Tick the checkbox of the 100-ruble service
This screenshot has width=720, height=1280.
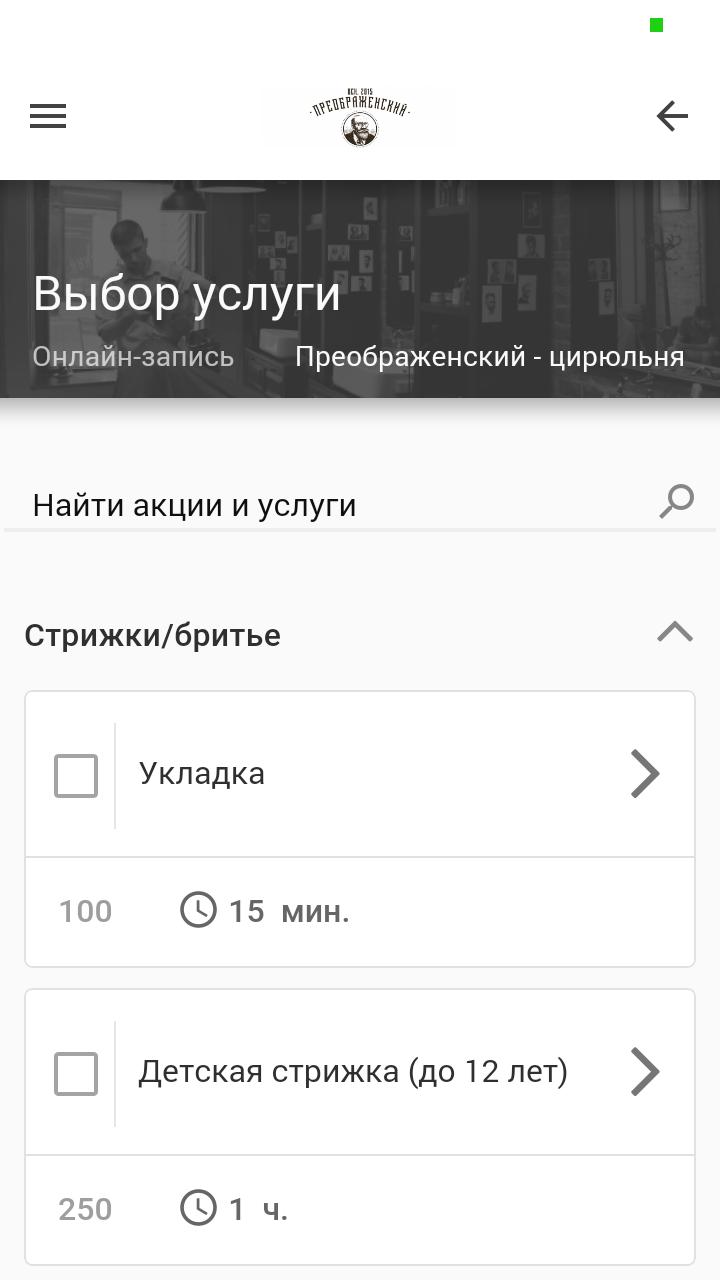(75, 773)
